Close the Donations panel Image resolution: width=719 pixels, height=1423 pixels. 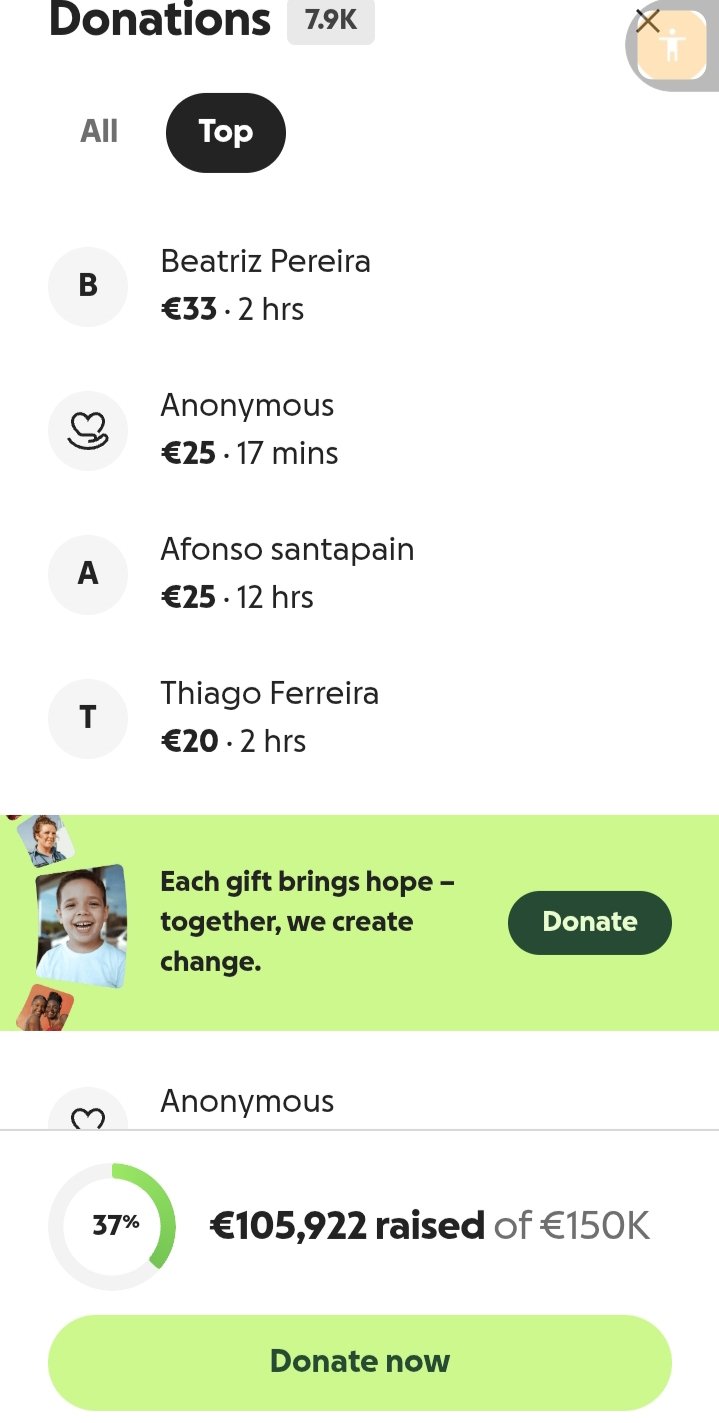click(647, 21)
